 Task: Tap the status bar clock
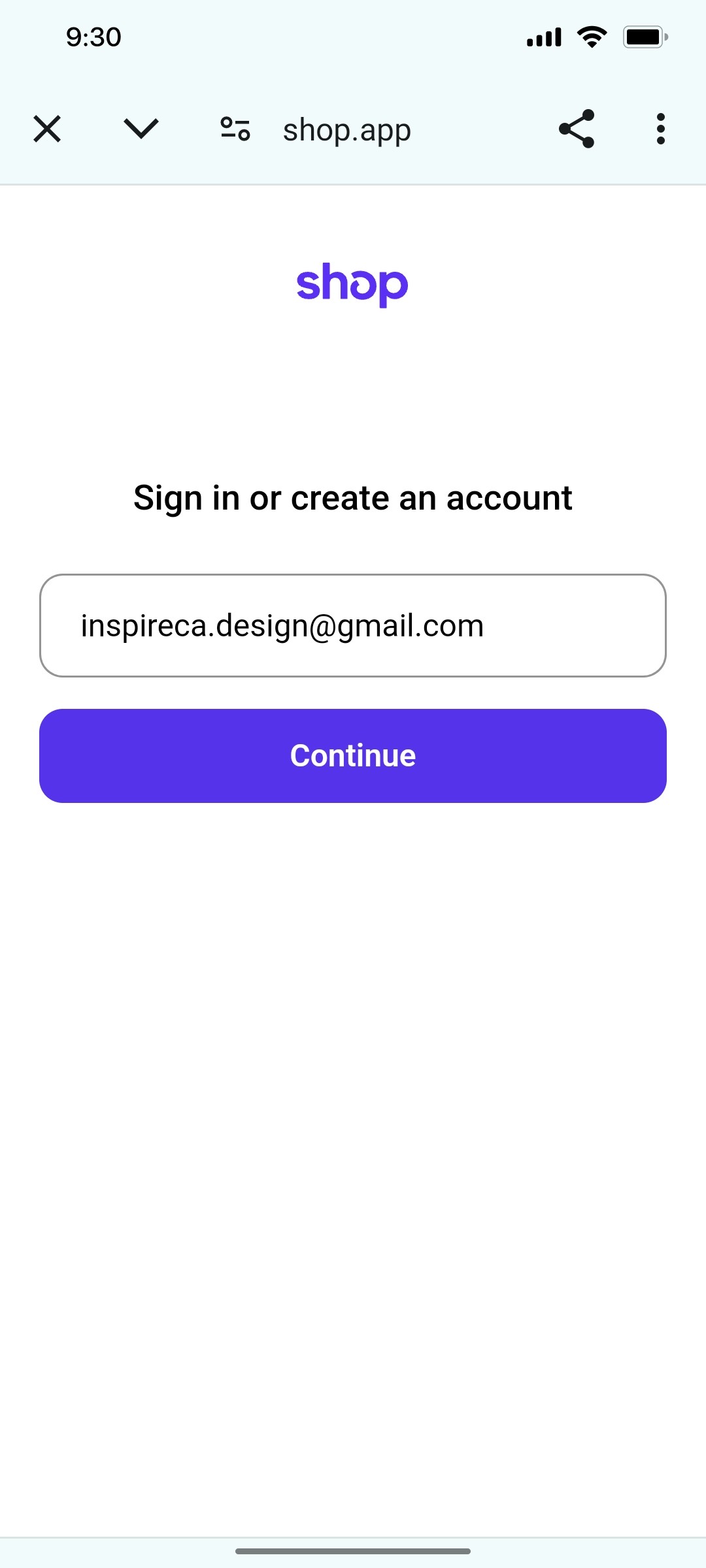[92, 37]
